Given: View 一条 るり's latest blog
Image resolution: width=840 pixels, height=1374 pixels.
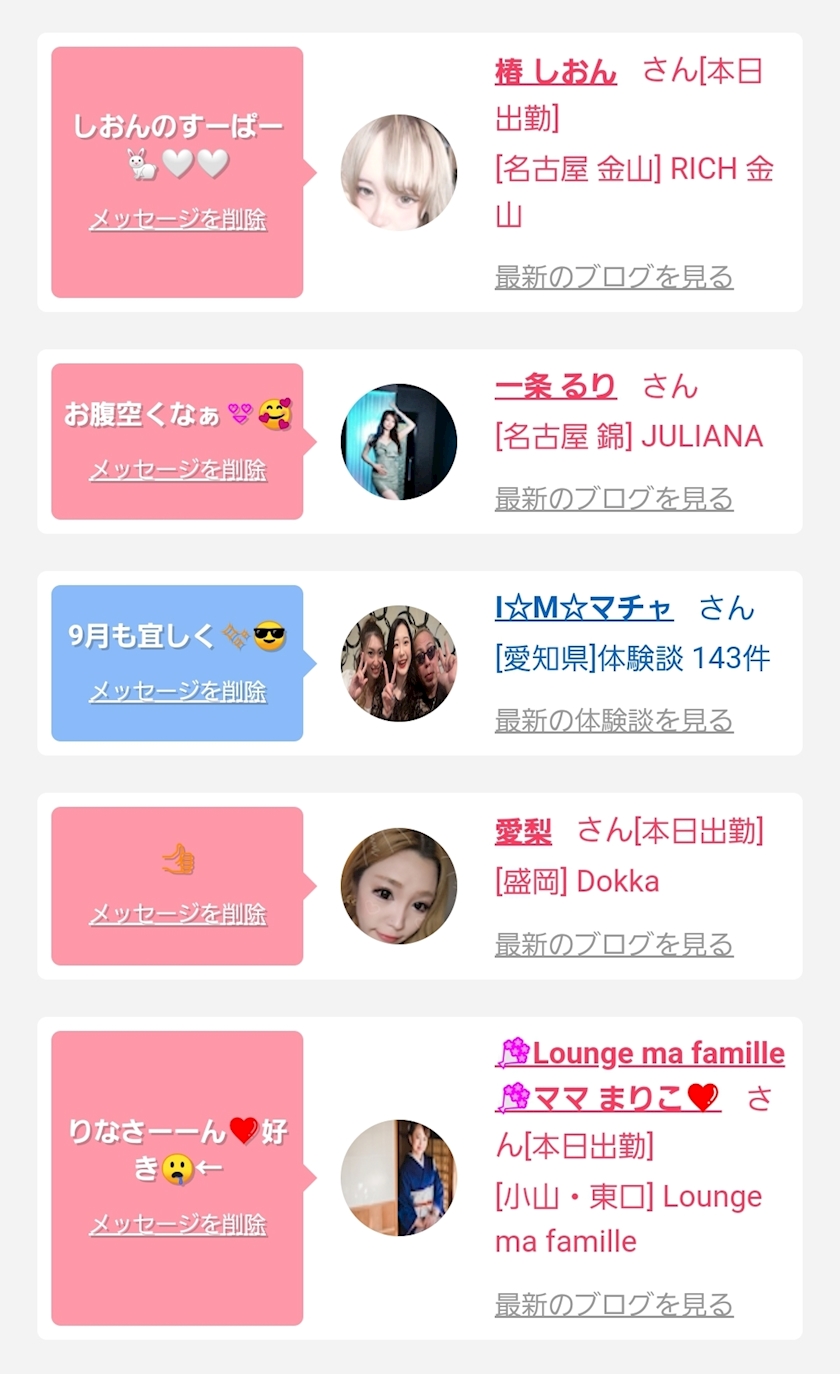Looking at the screenshot, I should [614, 498].
